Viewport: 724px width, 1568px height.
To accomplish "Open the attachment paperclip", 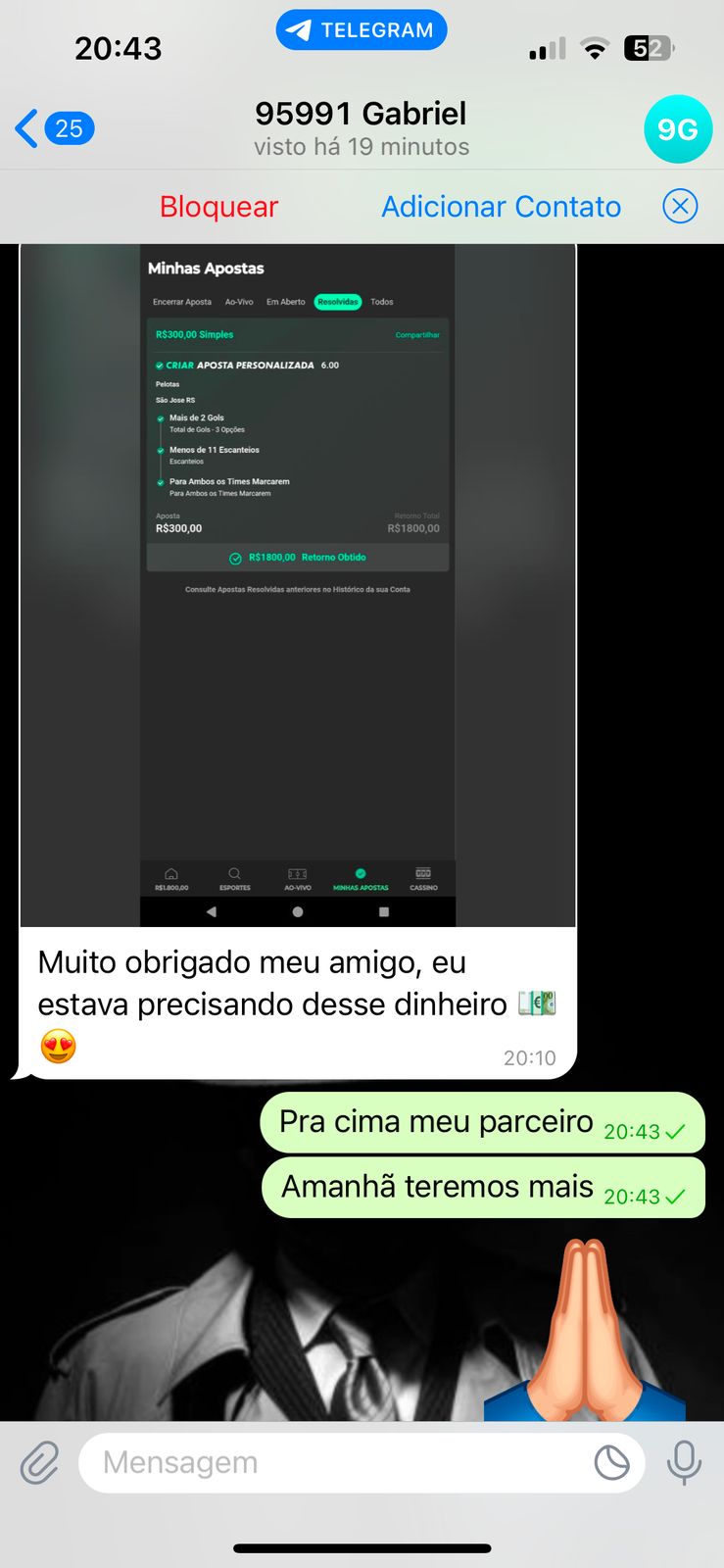I will click(x=40, y=1463).
